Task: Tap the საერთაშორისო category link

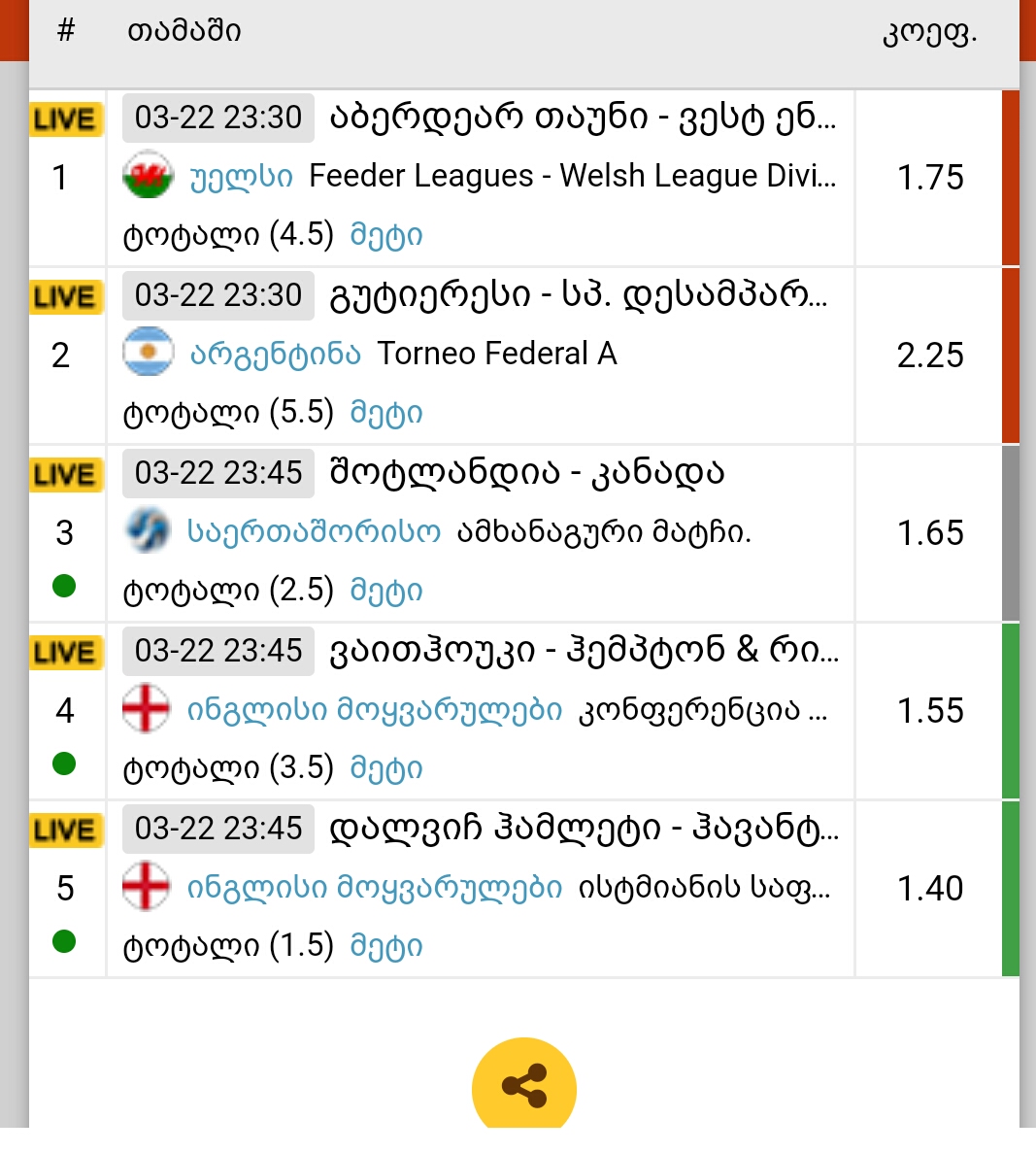Action: 313,532
